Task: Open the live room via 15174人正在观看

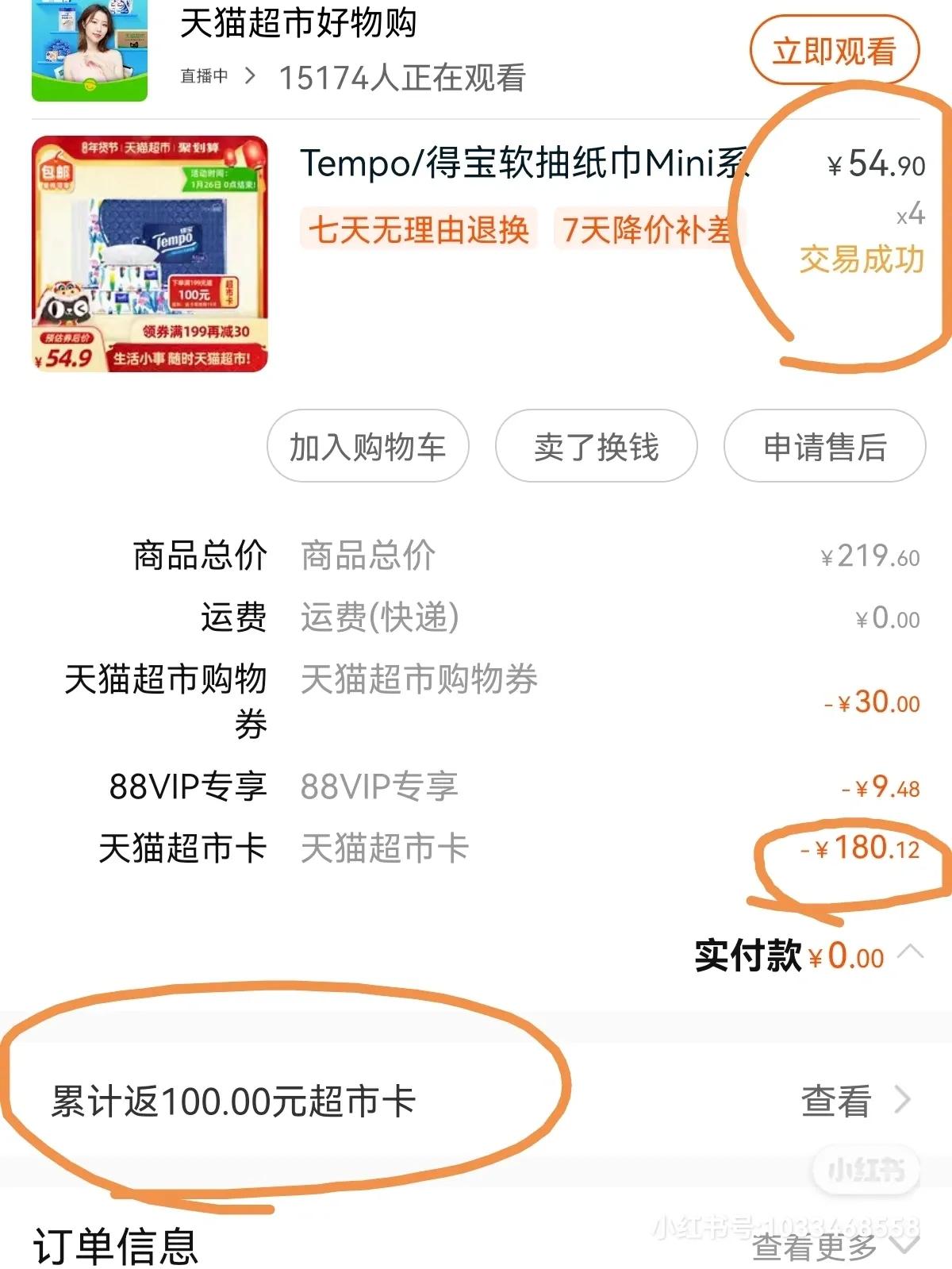Action: point(405,77)
